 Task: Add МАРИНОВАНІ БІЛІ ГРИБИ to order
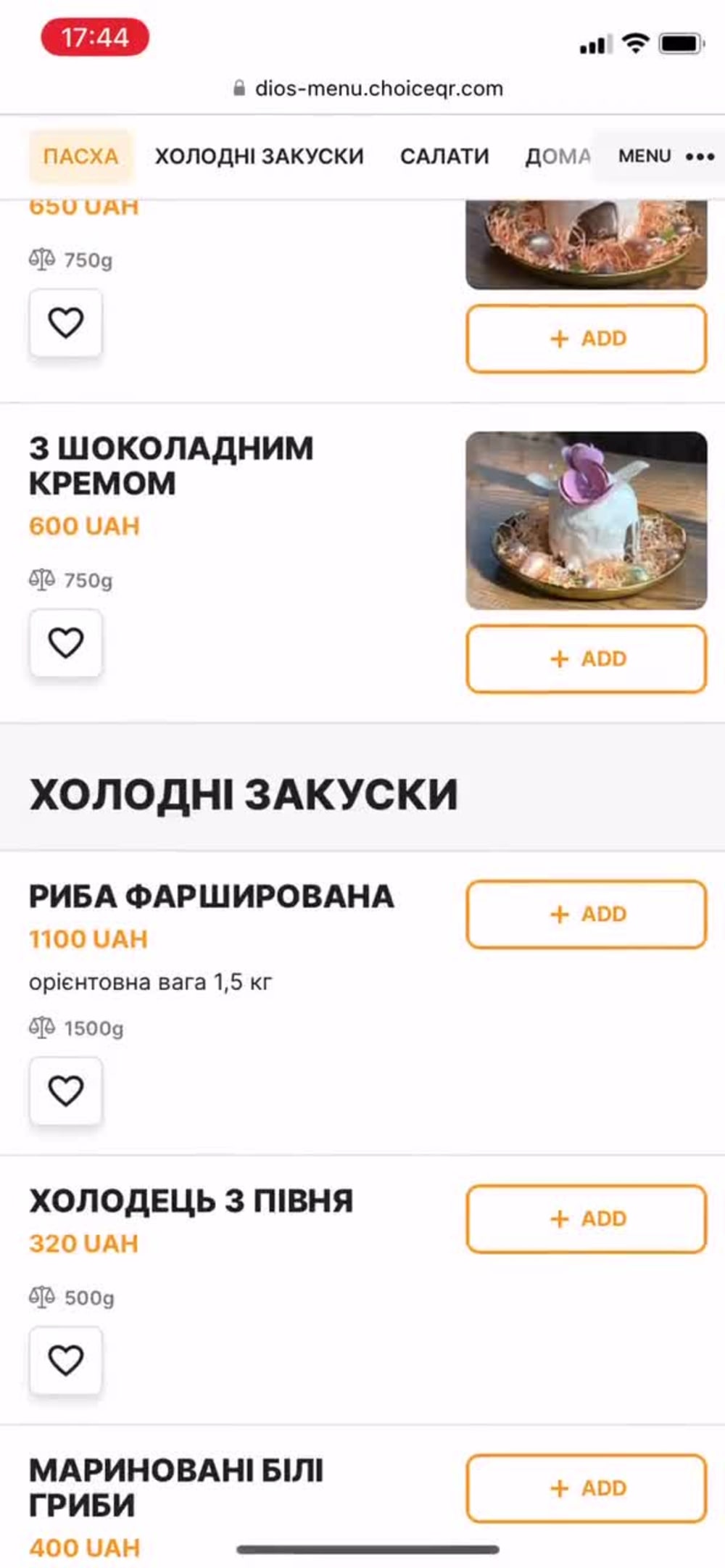(586, 1488)
